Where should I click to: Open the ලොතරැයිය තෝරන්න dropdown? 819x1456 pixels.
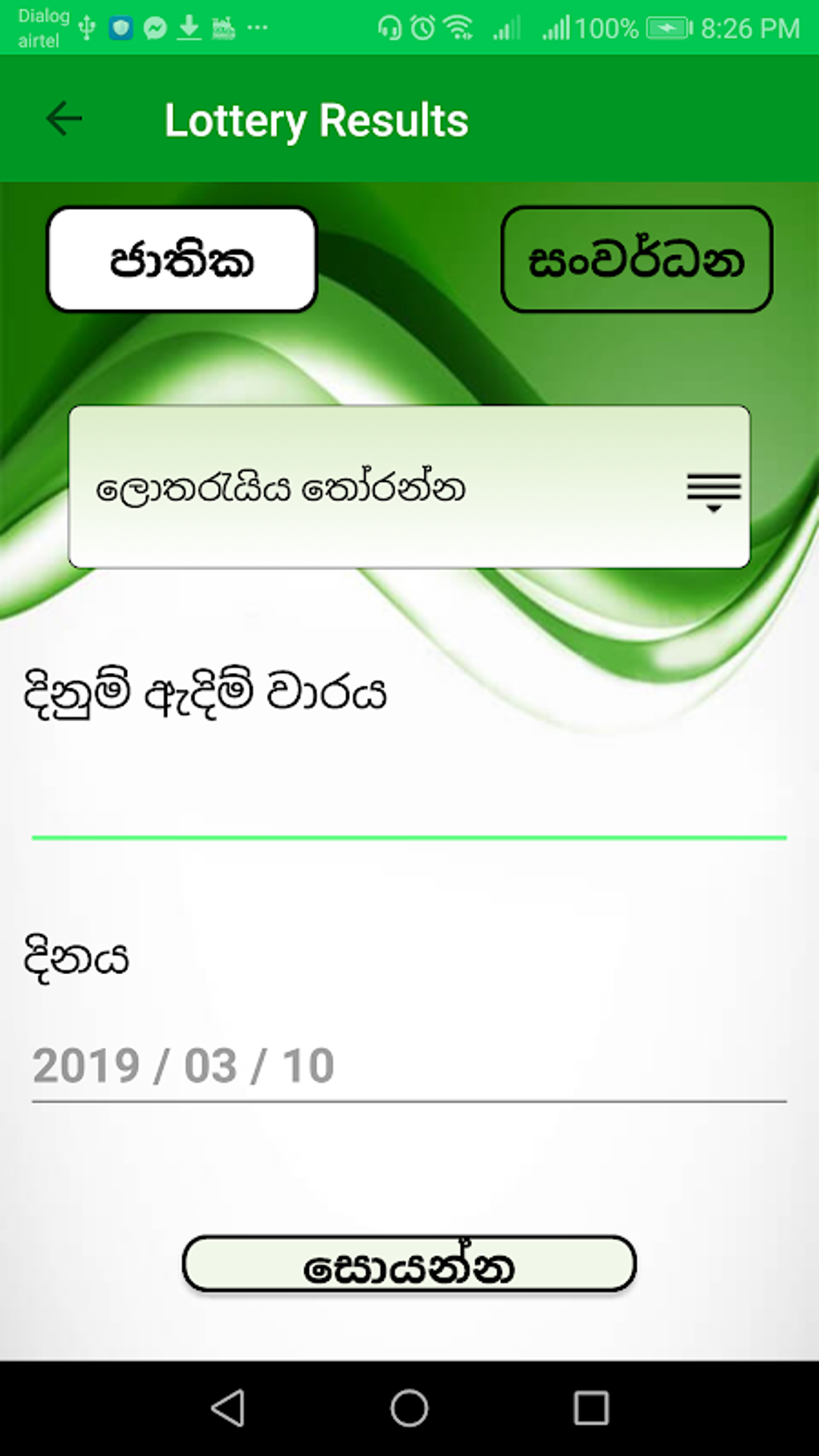409,487
